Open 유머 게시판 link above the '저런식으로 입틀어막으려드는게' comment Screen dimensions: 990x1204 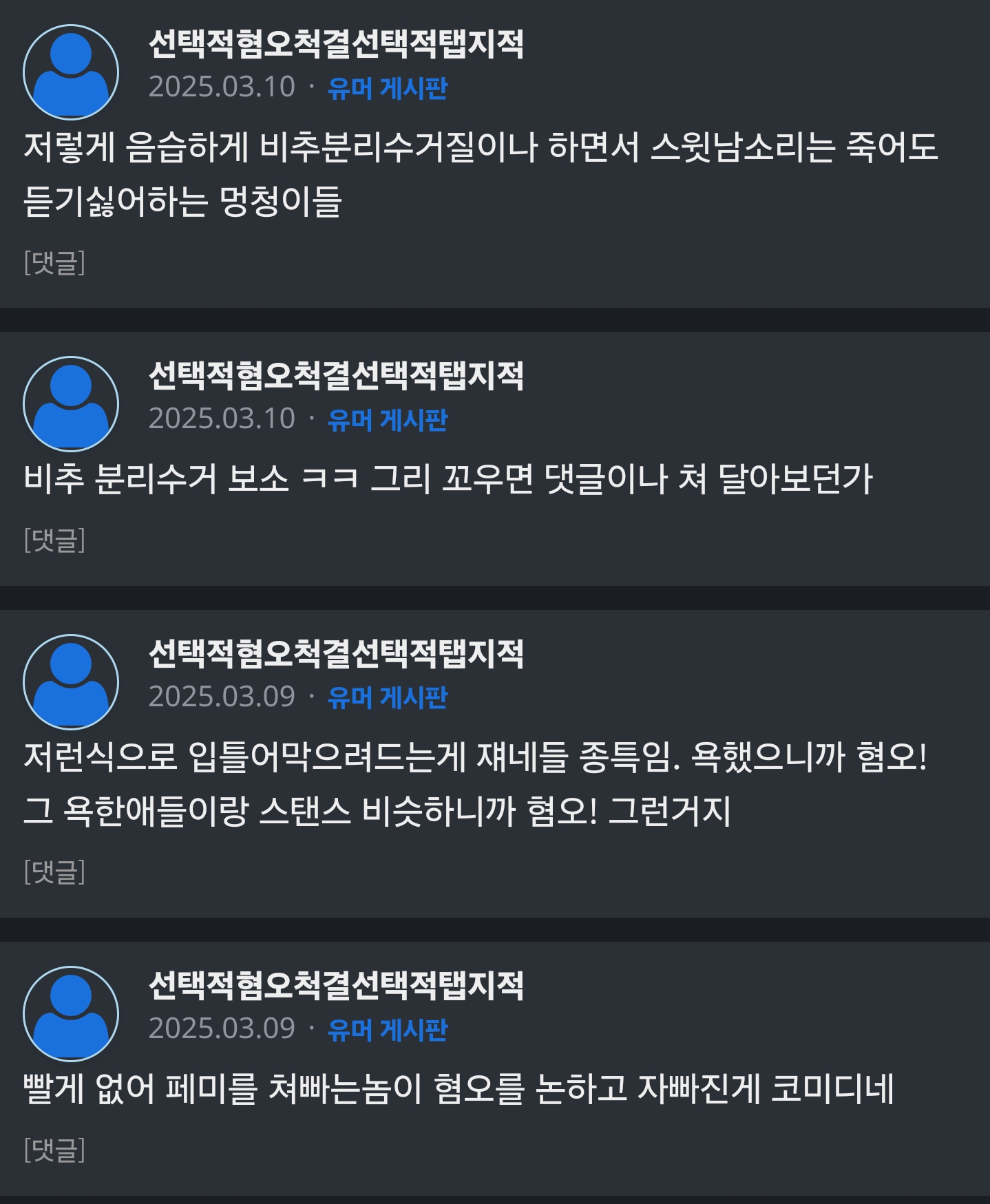pyautogui.click(x=387, y=698)
